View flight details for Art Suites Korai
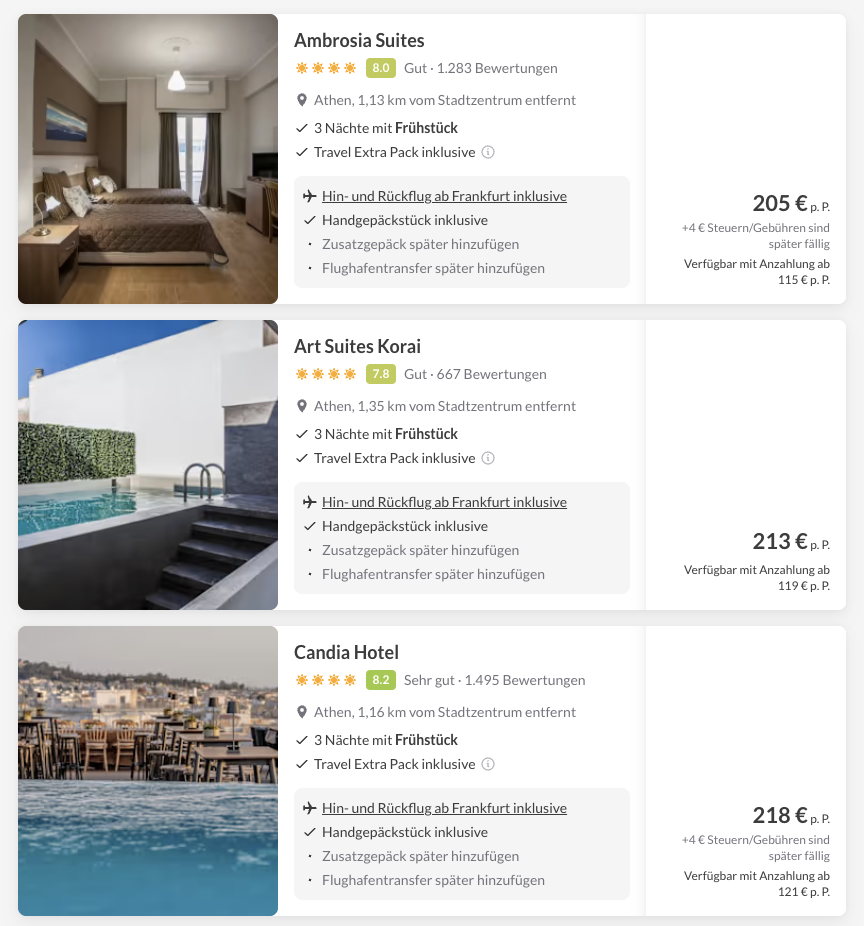 (x=444, y=502)
